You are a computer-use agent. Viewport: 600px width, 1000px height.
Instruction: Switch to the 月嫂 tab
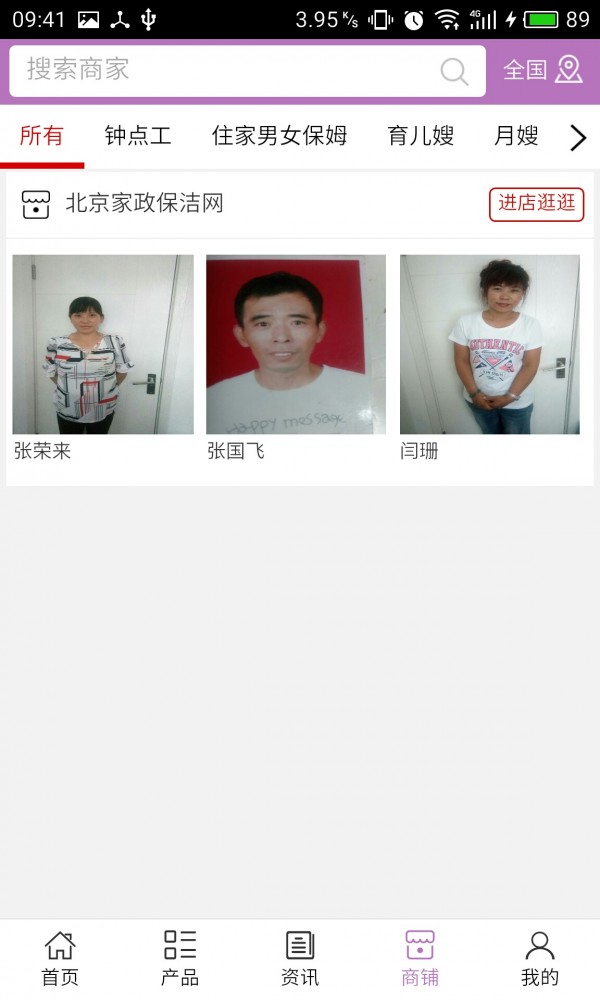tap(516, 136)
